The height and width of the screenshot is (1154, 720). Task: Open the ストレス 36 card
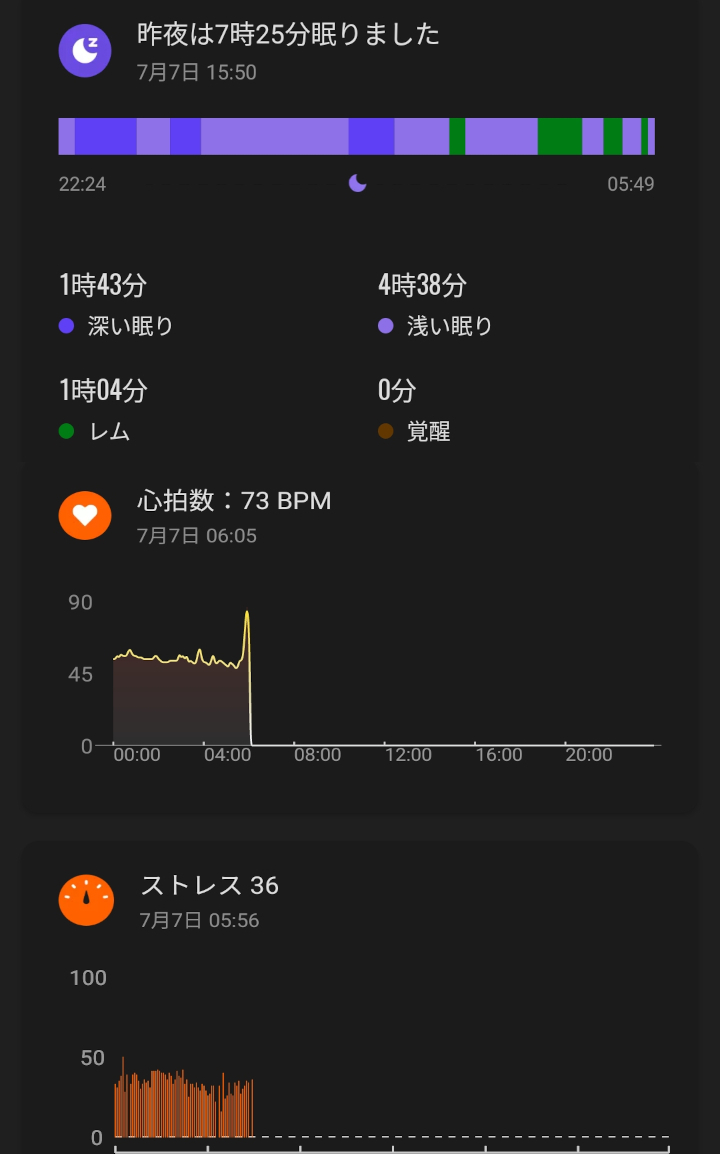360,997
